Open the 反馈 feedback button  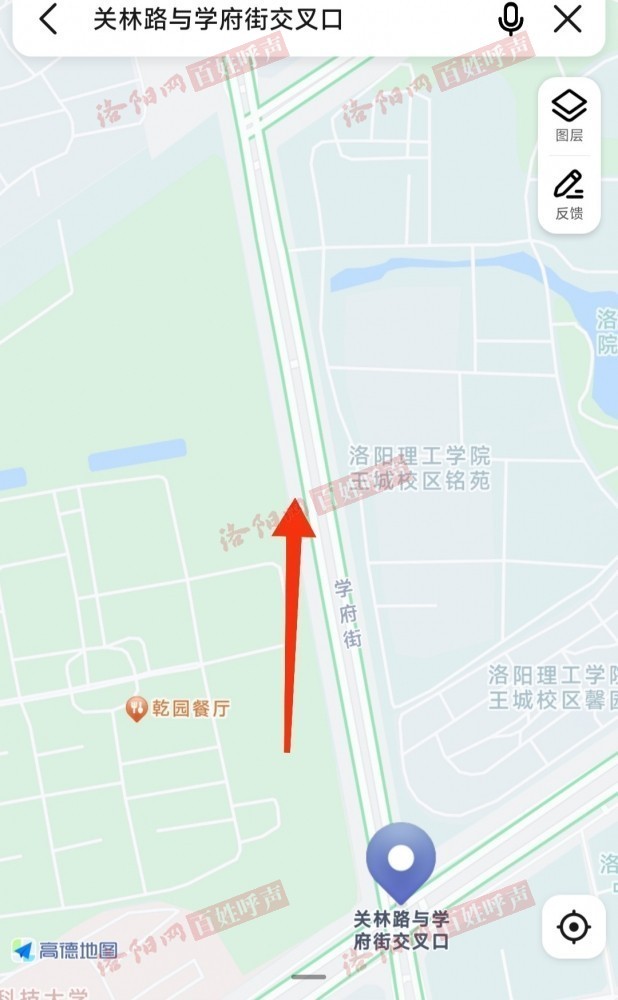pos(569,195)
